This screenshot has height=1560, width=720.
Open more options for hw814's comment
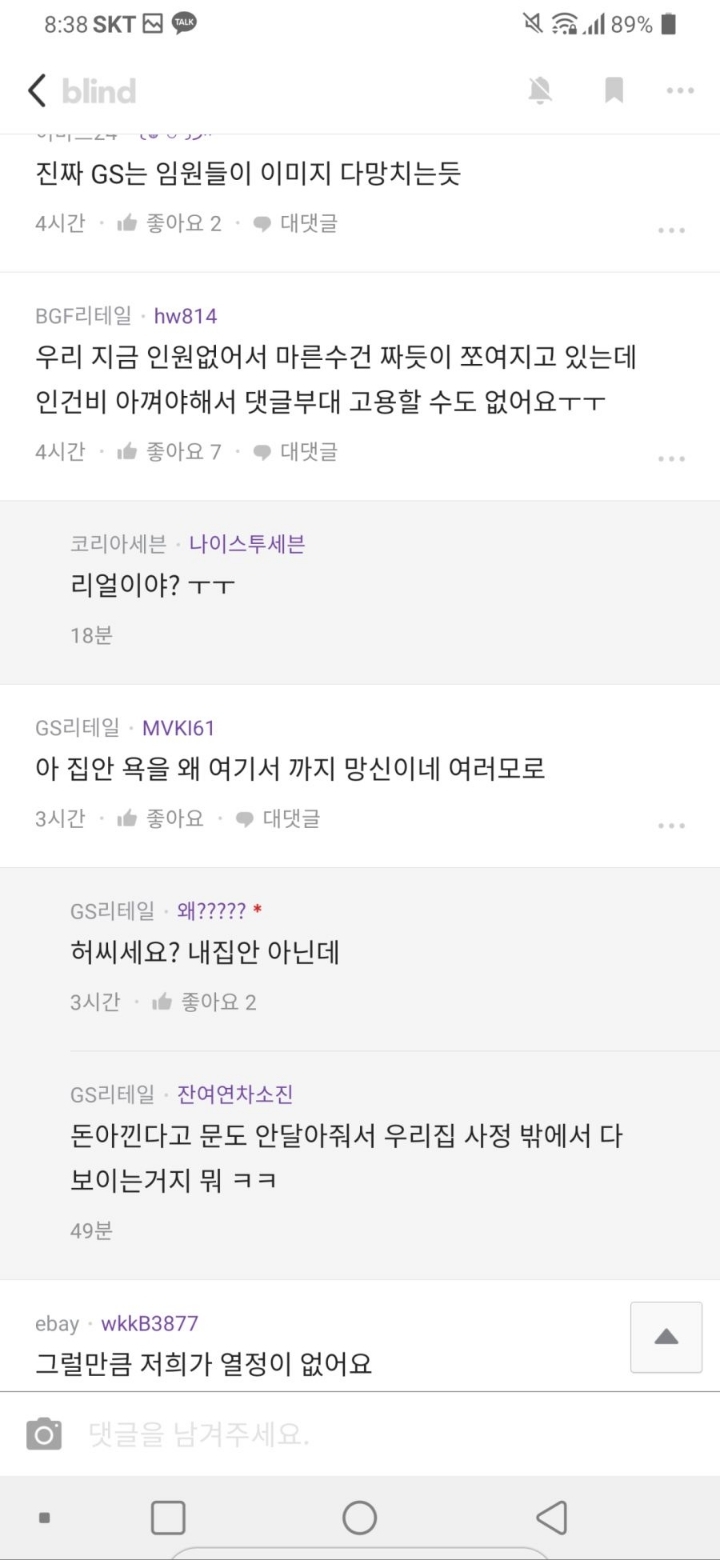(671, 459)
